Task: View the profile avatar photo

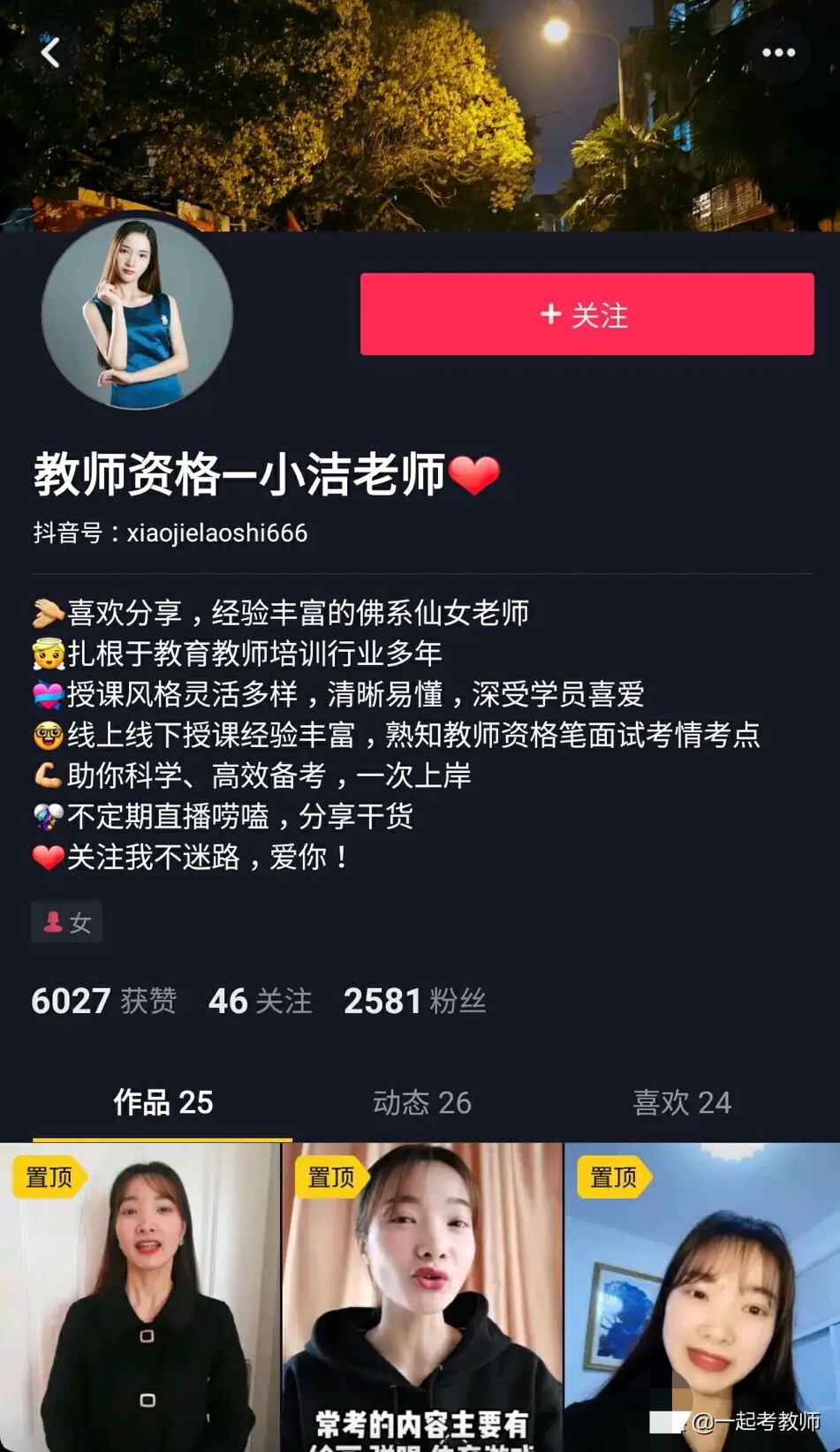Action: pyautogui.click(x=137, y=314)
